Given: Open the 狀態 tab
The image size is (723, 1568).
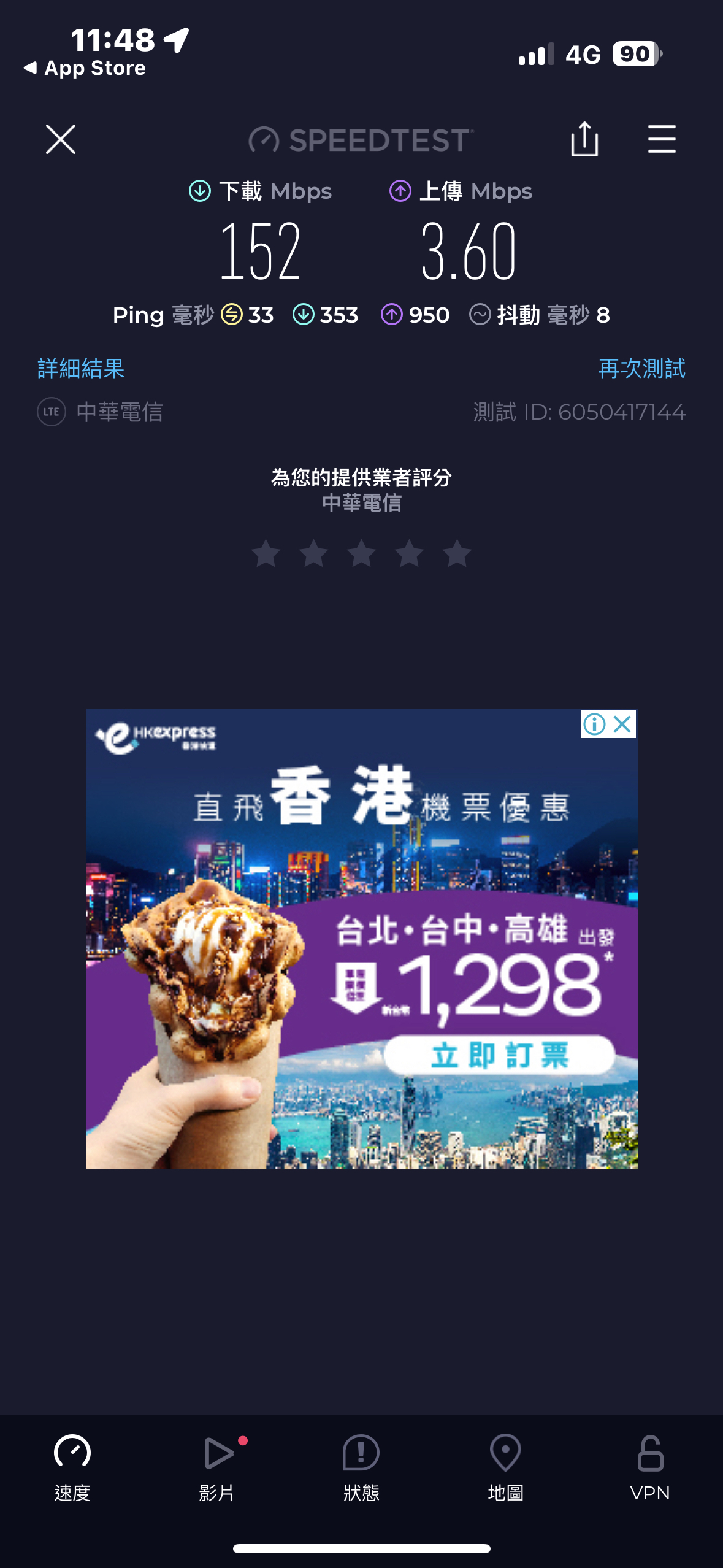Looking at the screenshot, I should point(361,1467).
